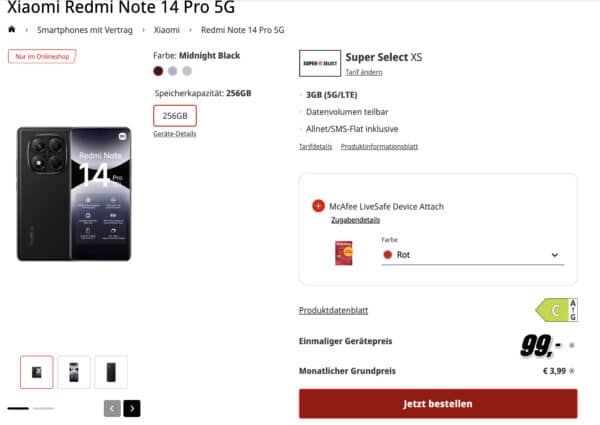Select the 256GB storage option
This screenshot has height=425, width=600.
pos(175,116)
